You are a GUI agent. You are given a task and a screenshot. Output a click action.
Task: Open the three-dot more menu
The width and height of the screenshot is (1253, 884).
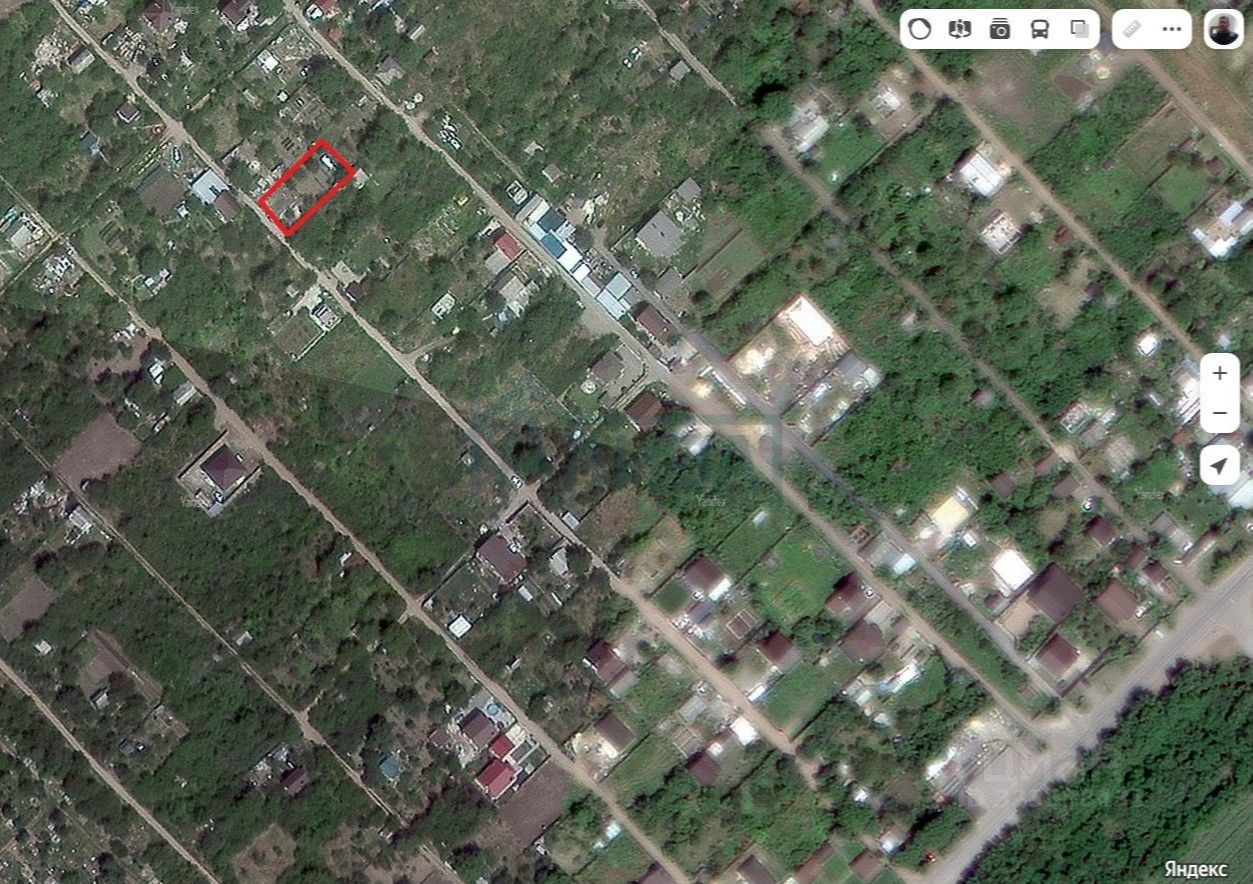pyautogui.click(x=1172, y=29)
